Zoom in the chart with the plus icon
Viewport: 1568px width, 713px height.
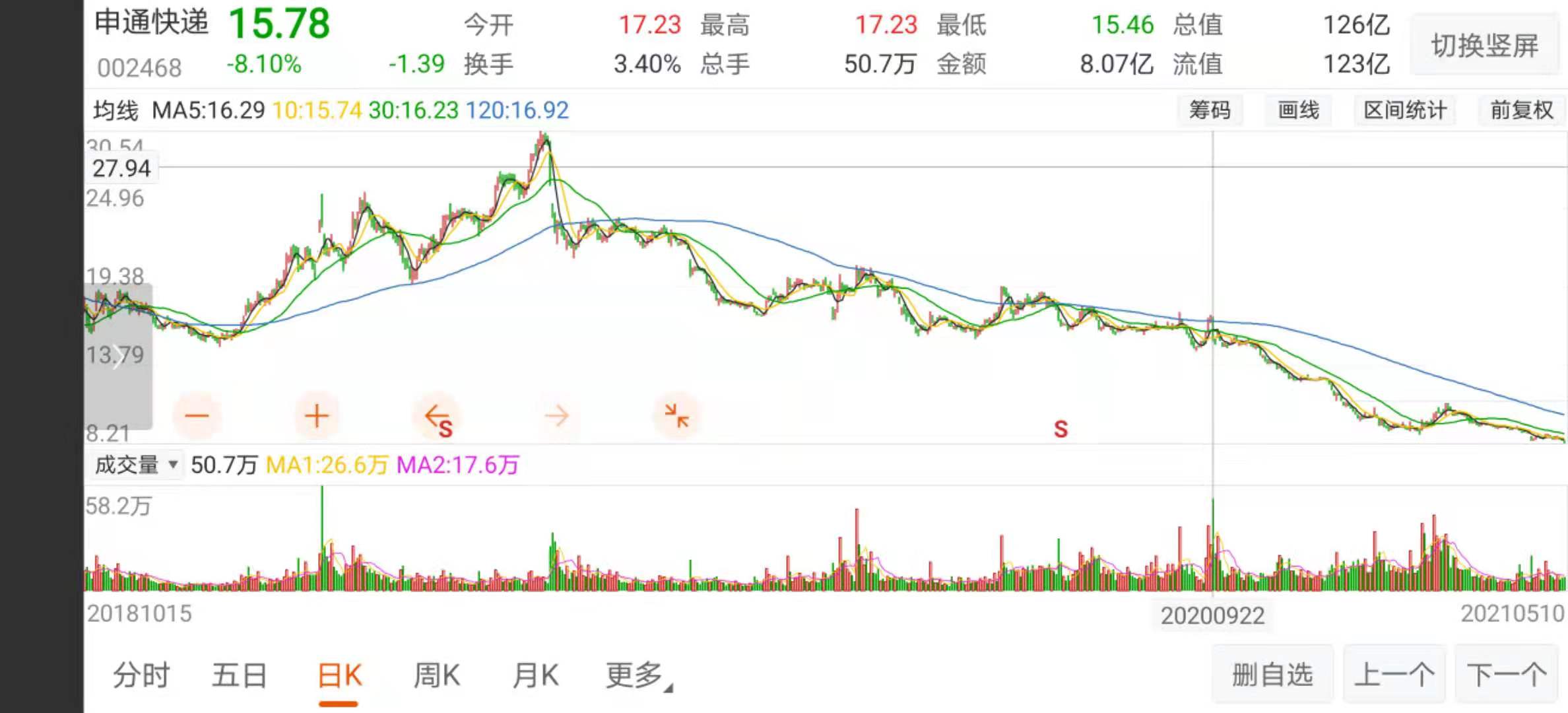coord(316,416)
